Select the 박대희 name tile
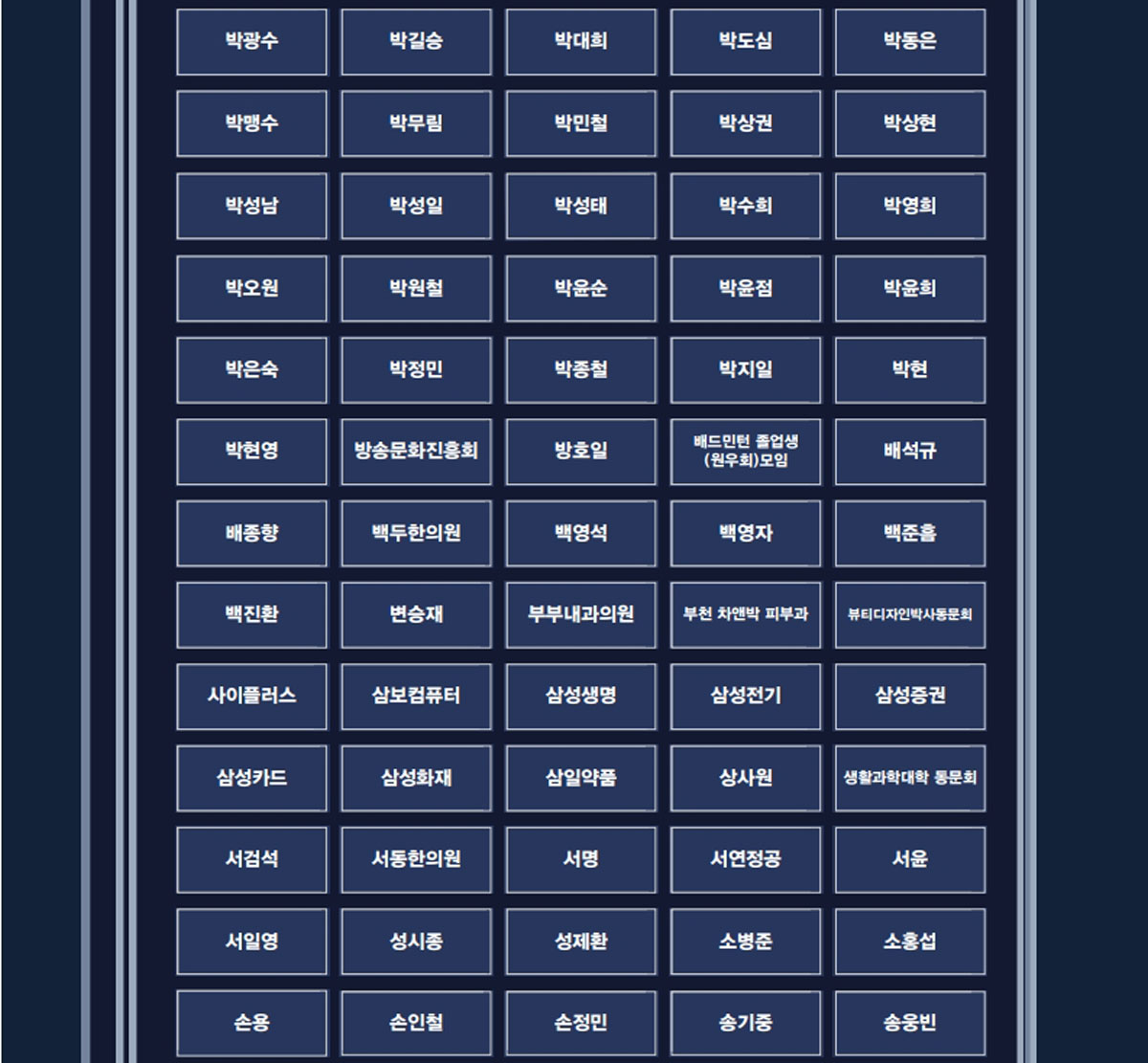This screenshot has height=1063, width=1148. pos(581,42)
